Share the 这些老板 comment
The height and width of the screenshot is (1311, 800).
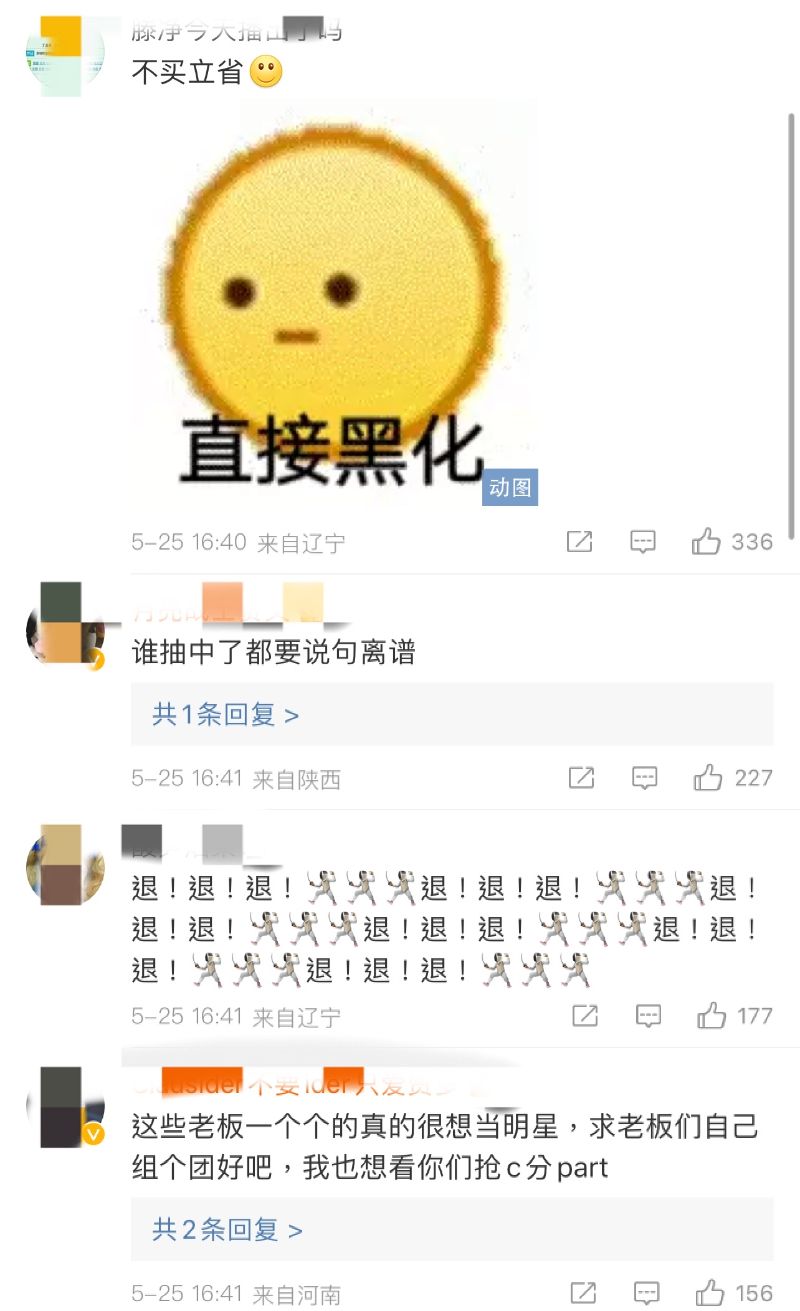tap(583, 1292)
